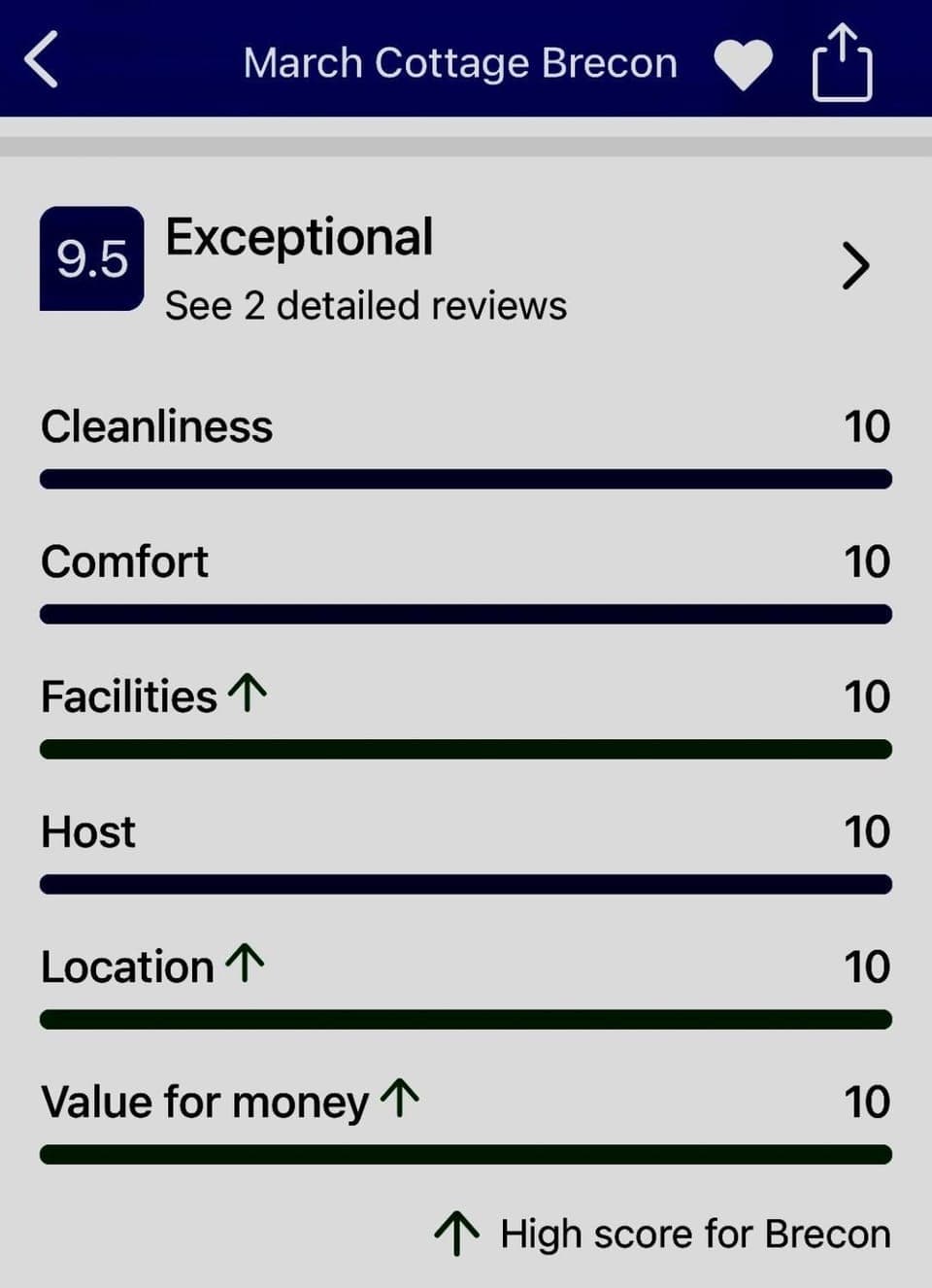Image resolution: width=932 pixels, height=1288 pixels.
Task: Share March Cottage Brecon listing
Action: pos(842,63)
